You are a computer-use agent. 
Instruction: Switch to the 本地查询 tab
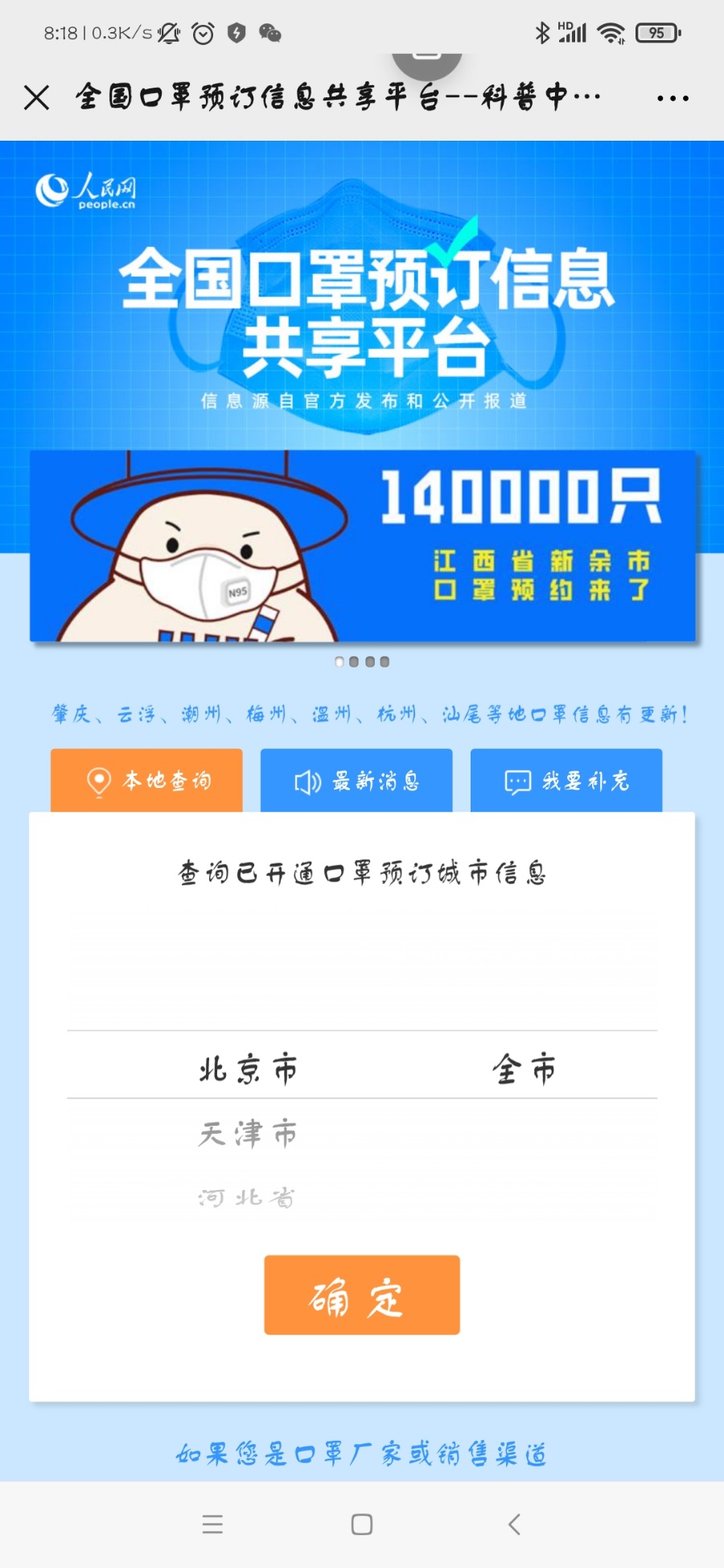click(146, 781)
